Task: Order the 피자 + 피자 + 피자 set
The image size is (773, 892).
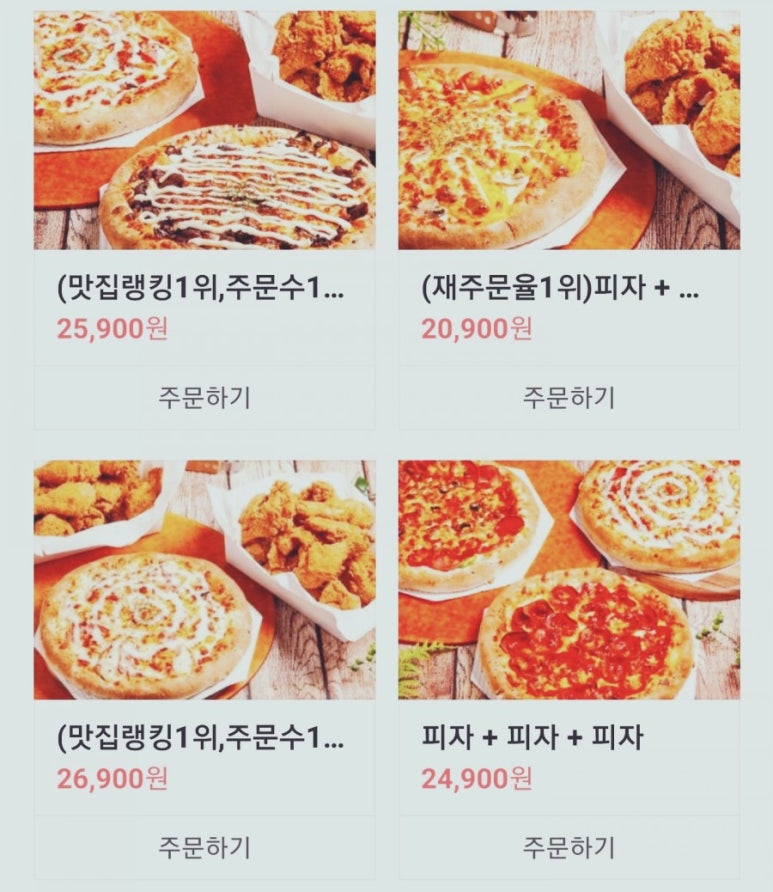Action: pos(568,847)
